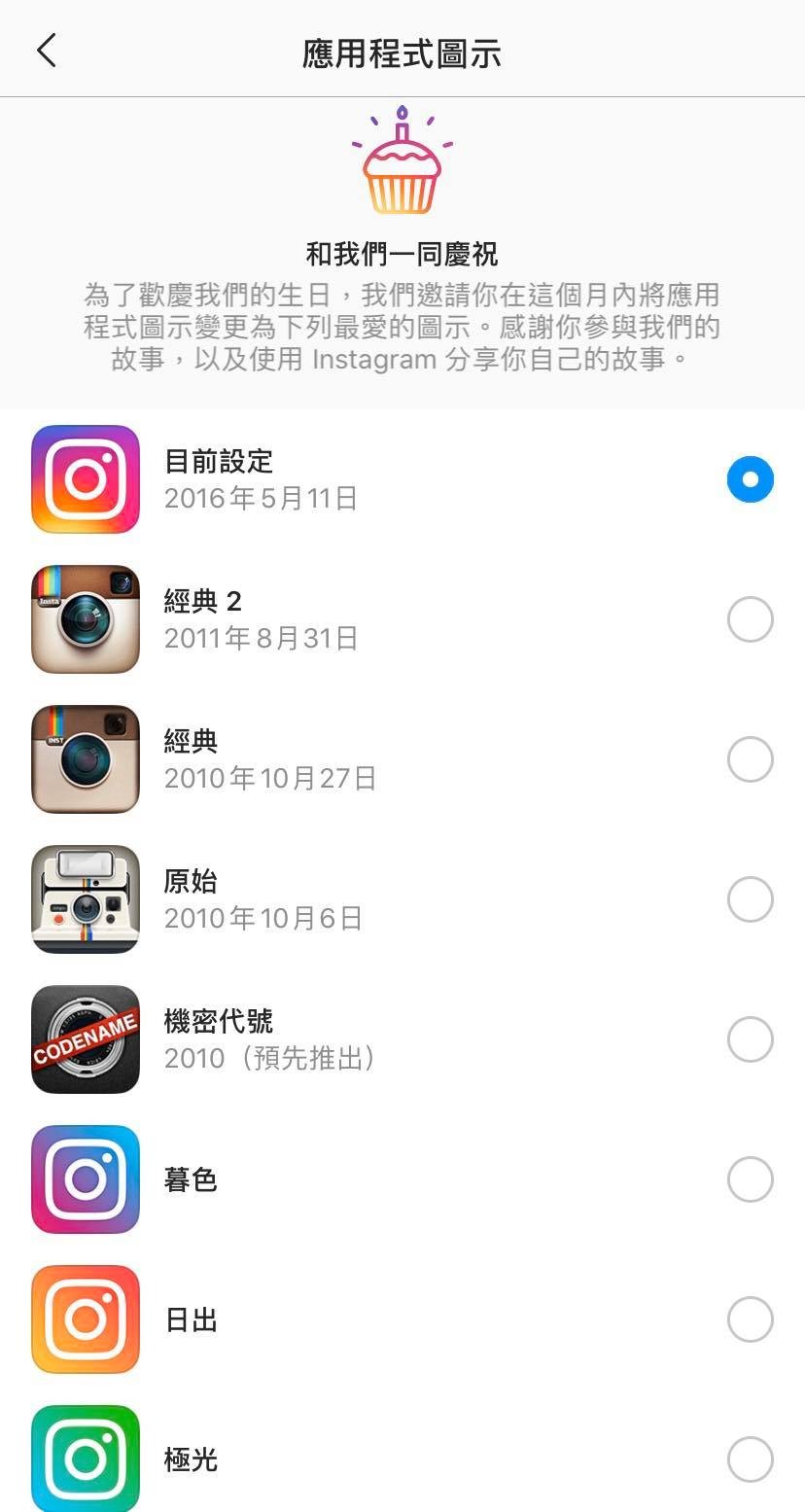Tap the 經典 2 camera icon thumbnail
Viewport: 805px width, 1512px height.
point(85,619)
